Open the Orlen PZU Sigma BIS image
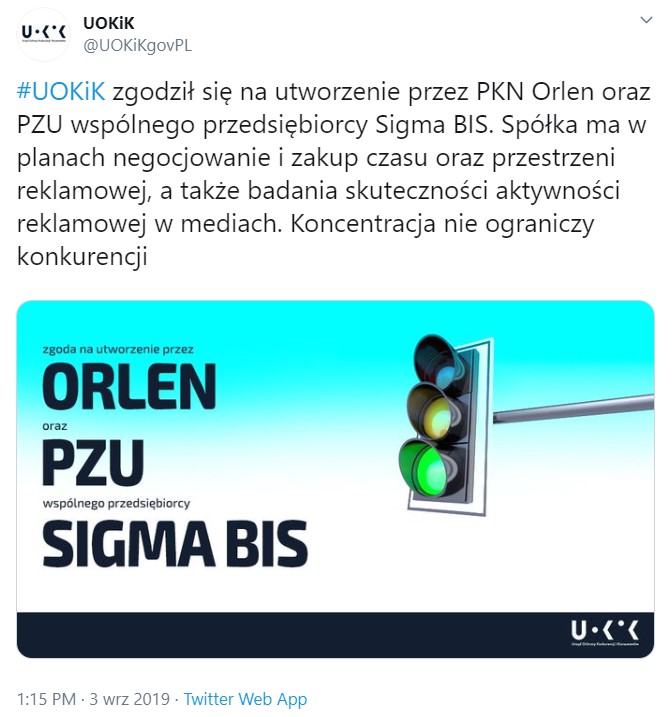The height and width of the screenshot is (717, 672). (x=335, y=478)
